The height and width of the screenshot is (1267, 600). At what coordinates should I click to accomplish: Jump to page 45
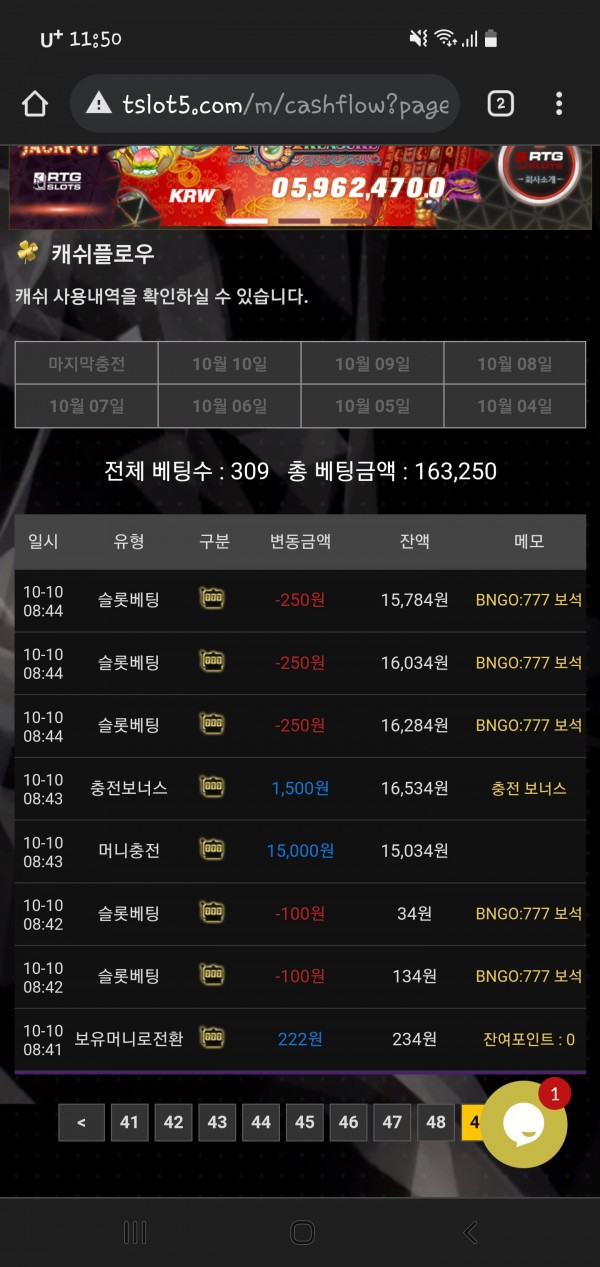(x=305, y=1122)
